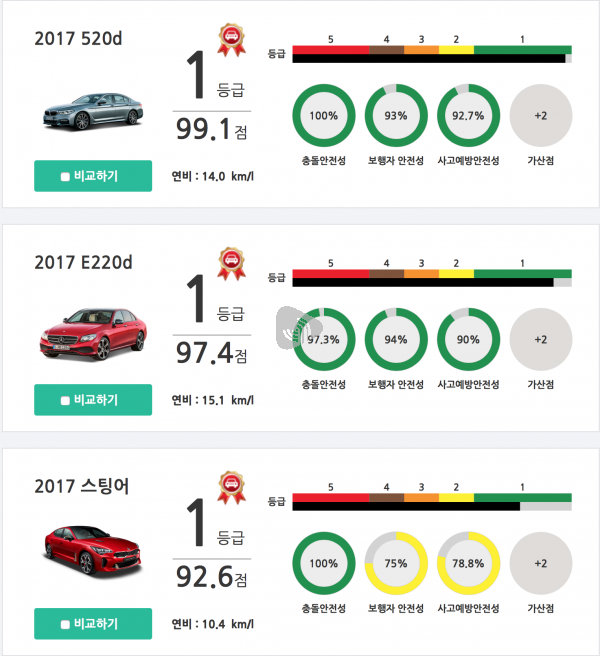View the 2017 E220d car image
The height and width of the screenshot is (656, 600).
click(92, 336)
